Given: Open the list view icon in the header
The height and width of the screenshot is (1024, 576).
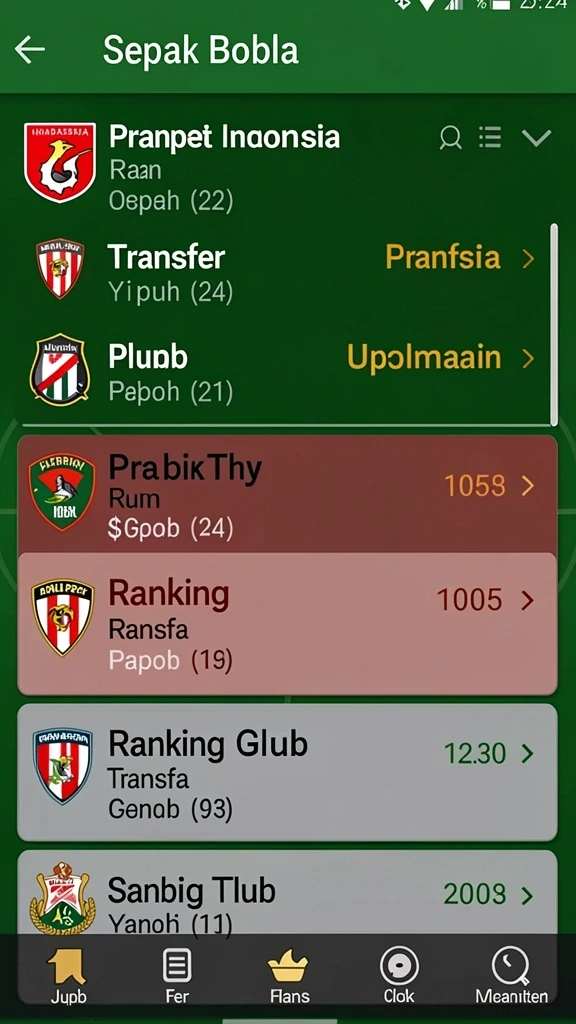Looking at the screenshot, I should click(490, 137).
